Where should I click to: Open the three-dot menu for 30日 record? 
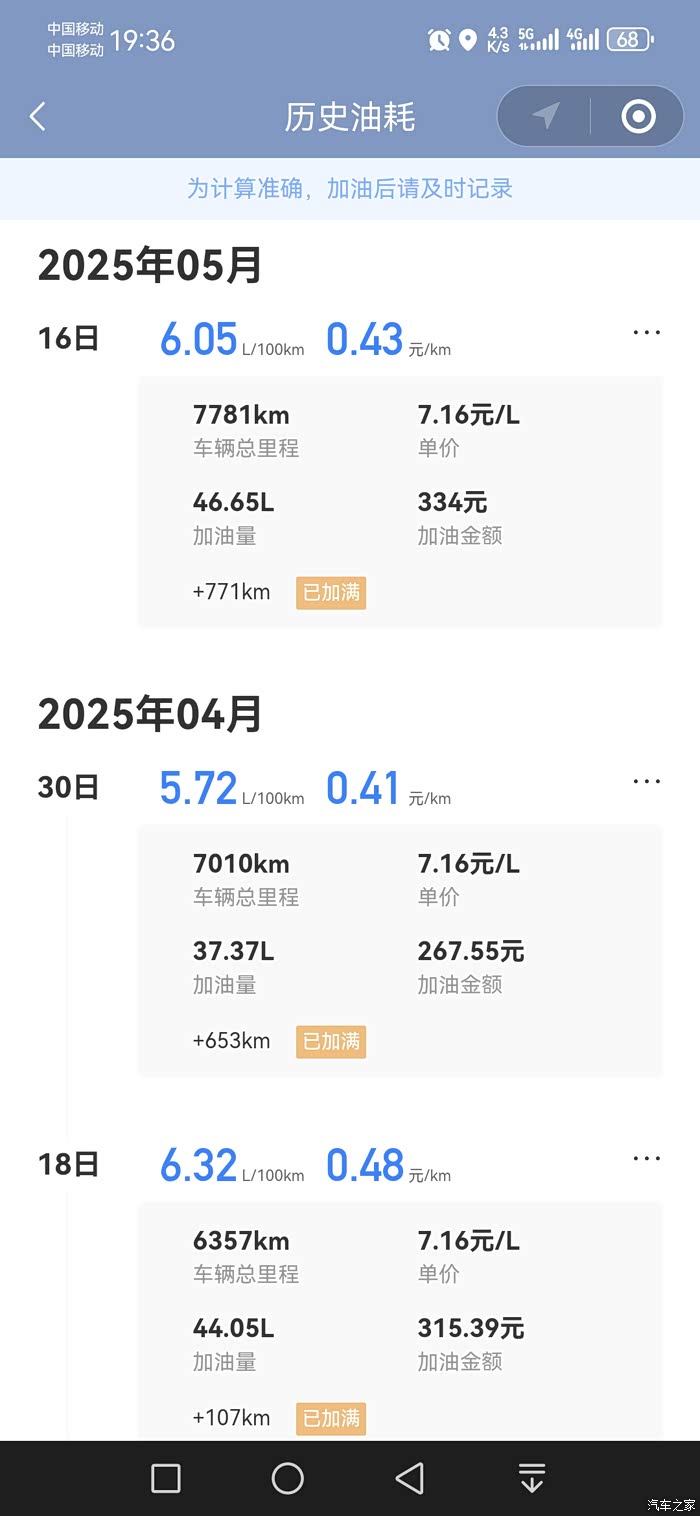[x=647, y=782]
